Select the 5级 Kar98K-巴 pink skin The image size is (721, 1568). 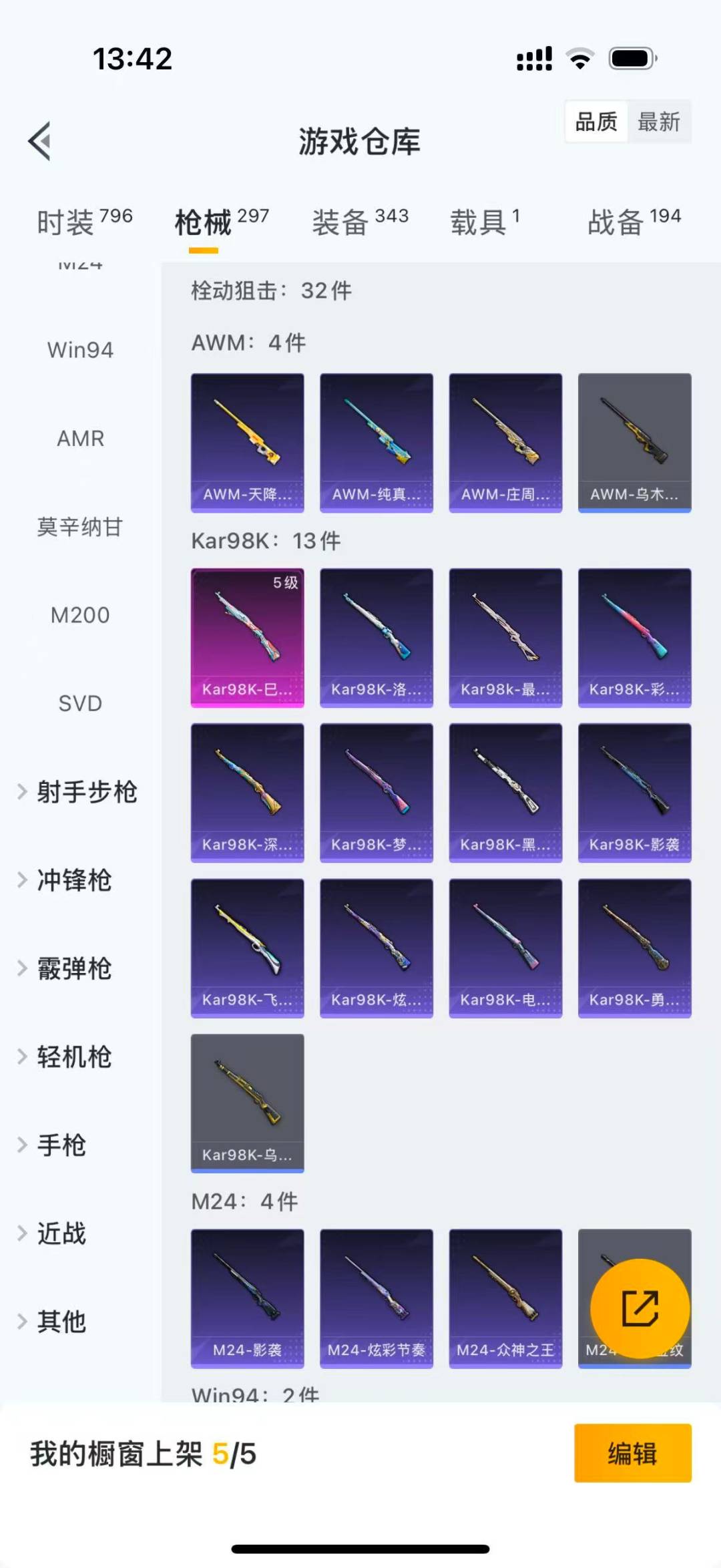click(247, 634)
